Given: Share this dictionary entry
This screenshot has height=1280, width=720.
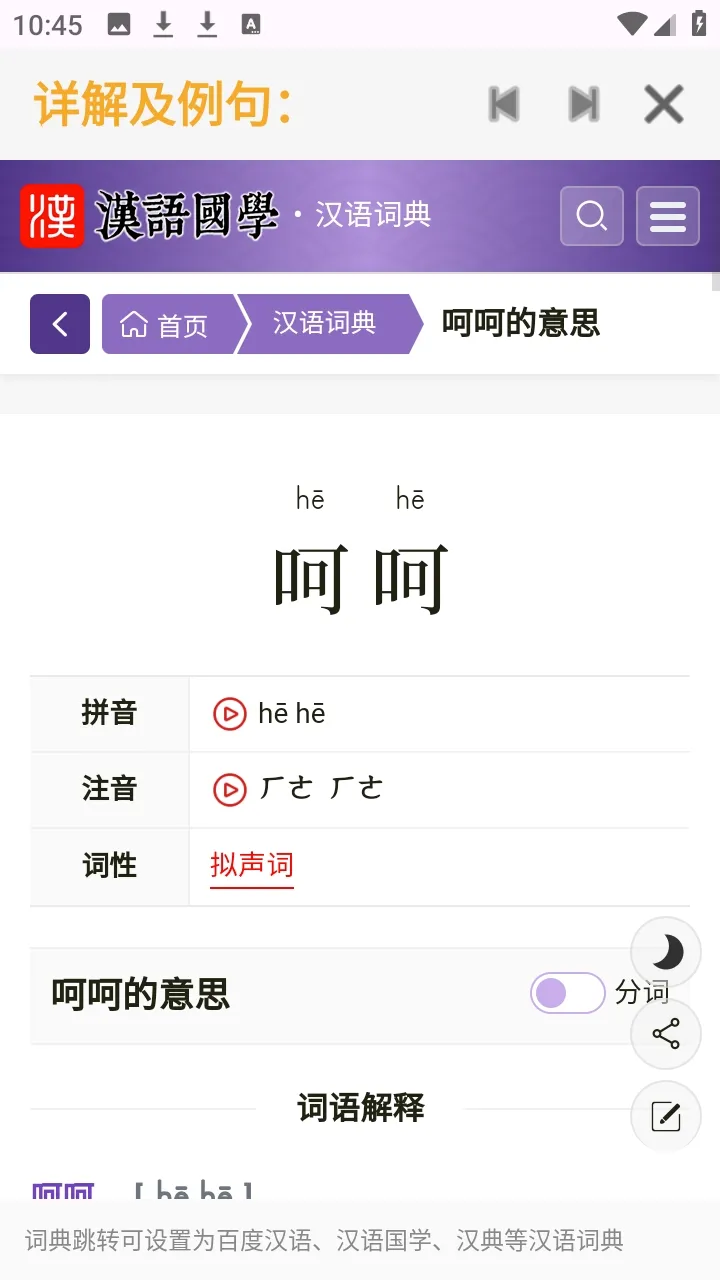Looking at the screenshot, I should click(666, 1034).
